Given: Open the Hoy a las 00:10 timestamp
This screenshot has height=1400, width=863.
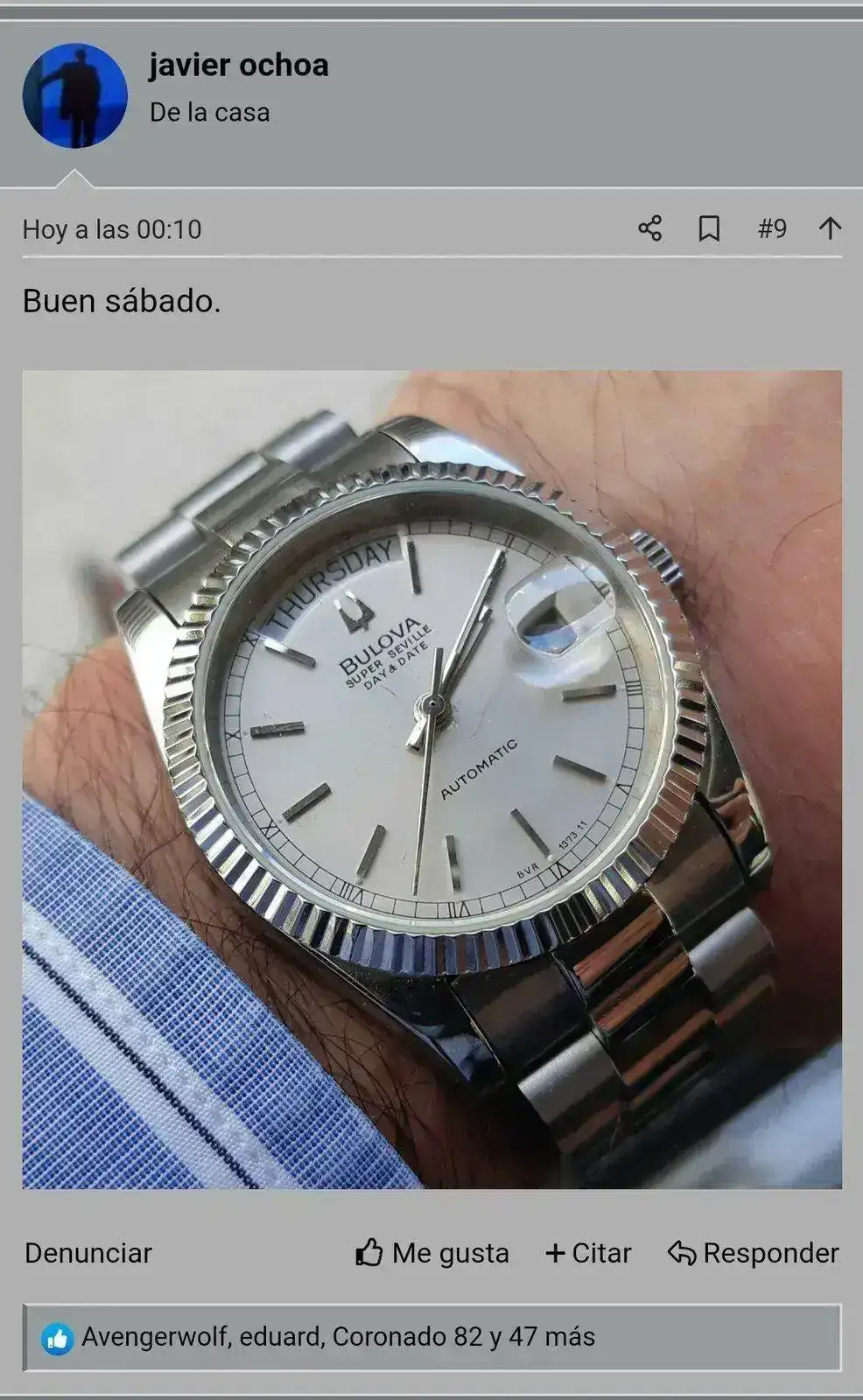Looking at the screenshot, I should [x=112, y=229].
